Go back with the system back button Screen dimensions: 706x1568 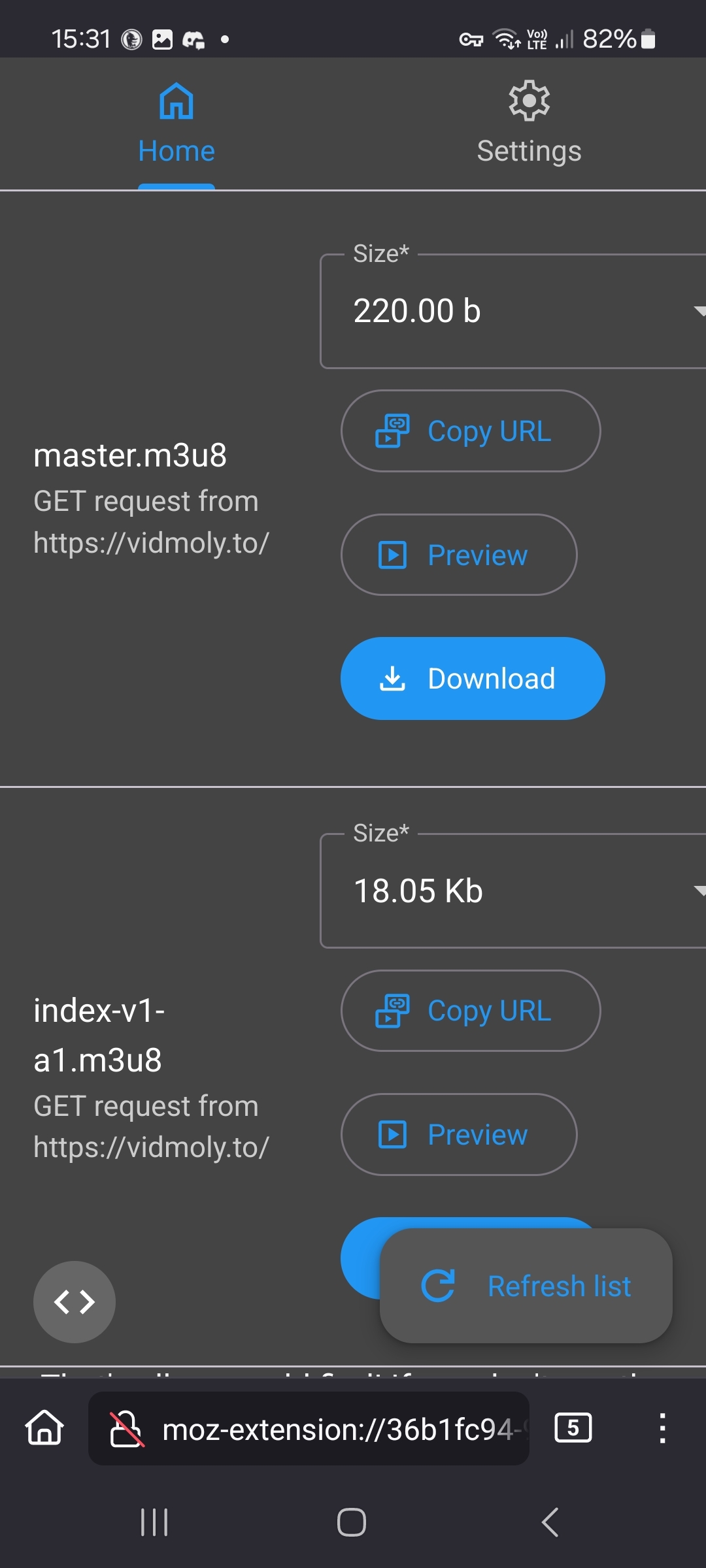(550, 1522)
